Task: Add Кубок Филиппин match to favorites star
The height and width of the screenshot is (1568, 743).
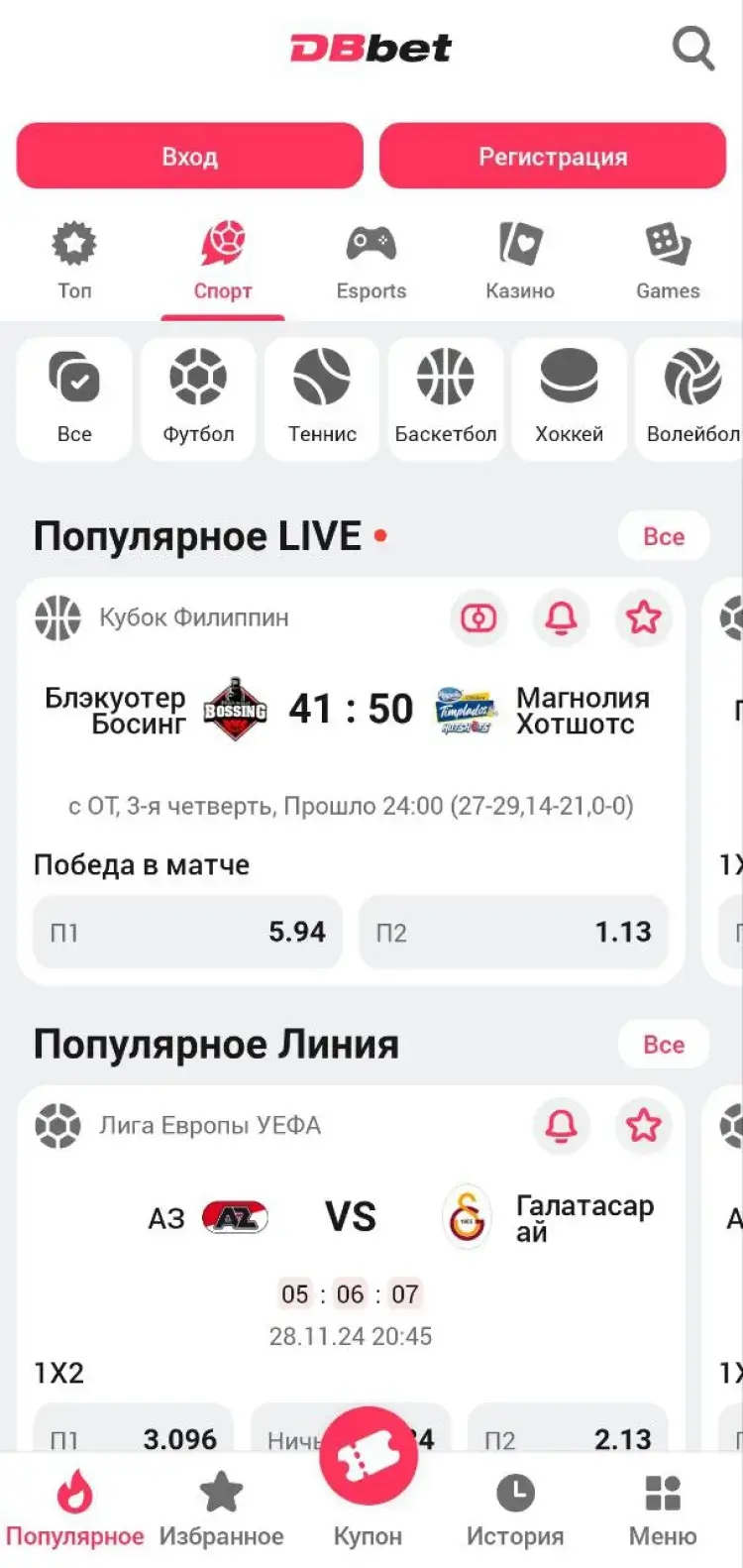Action: click(x=643, y=617)
